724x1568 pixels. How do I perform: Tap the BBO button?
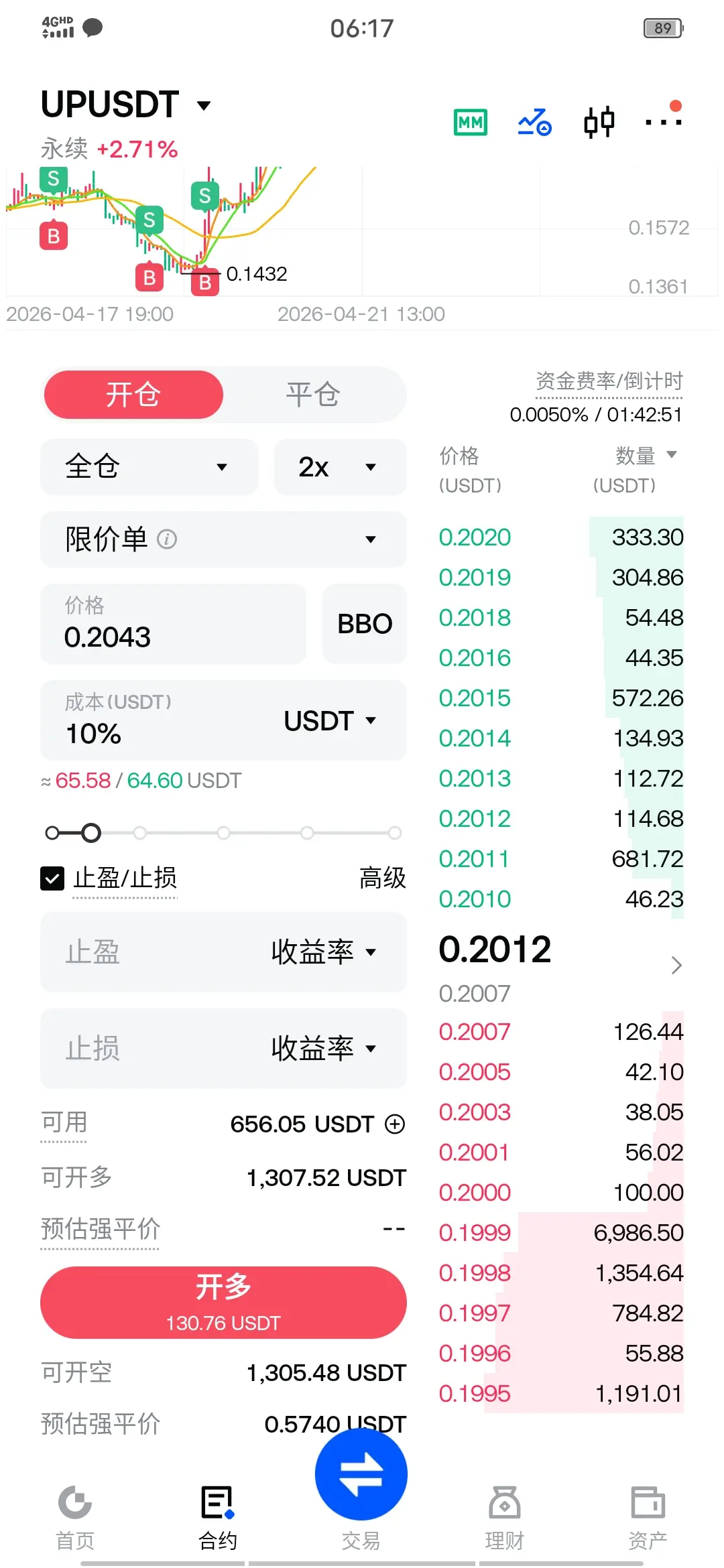(x=365, y=624)
